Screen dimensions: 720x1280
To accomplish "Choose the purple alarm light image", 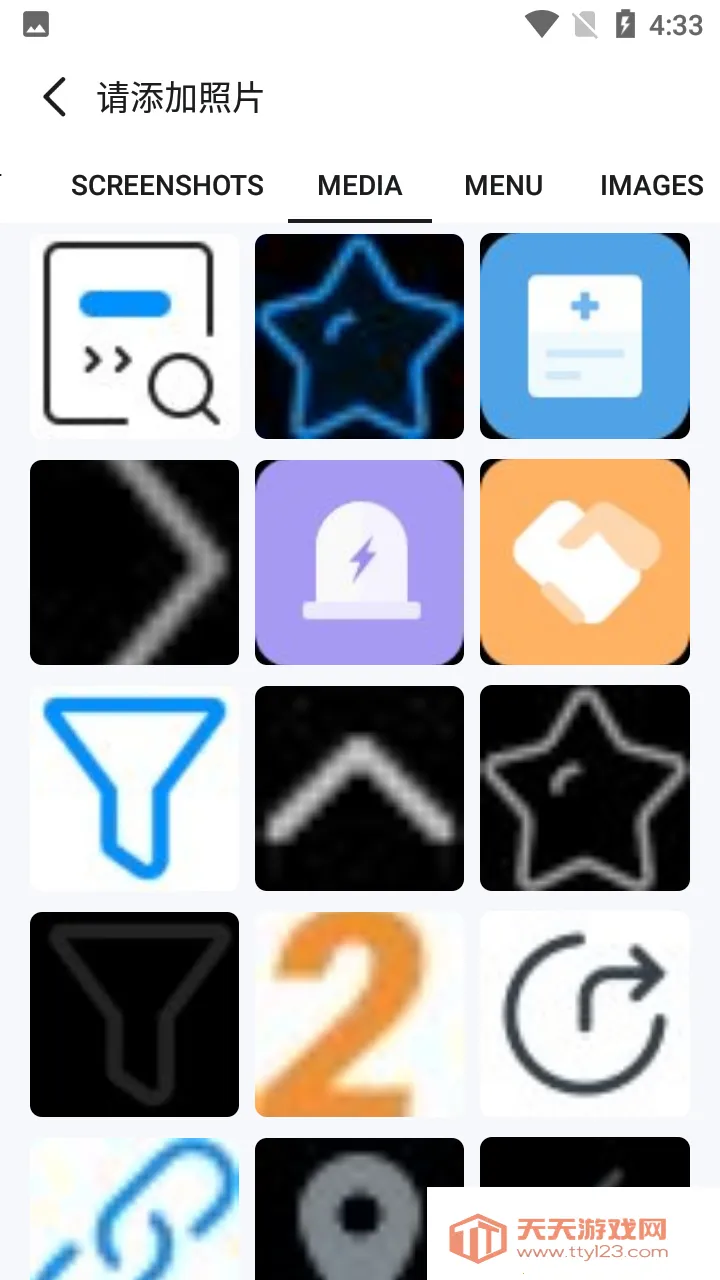I will click(x=360, y=562).
